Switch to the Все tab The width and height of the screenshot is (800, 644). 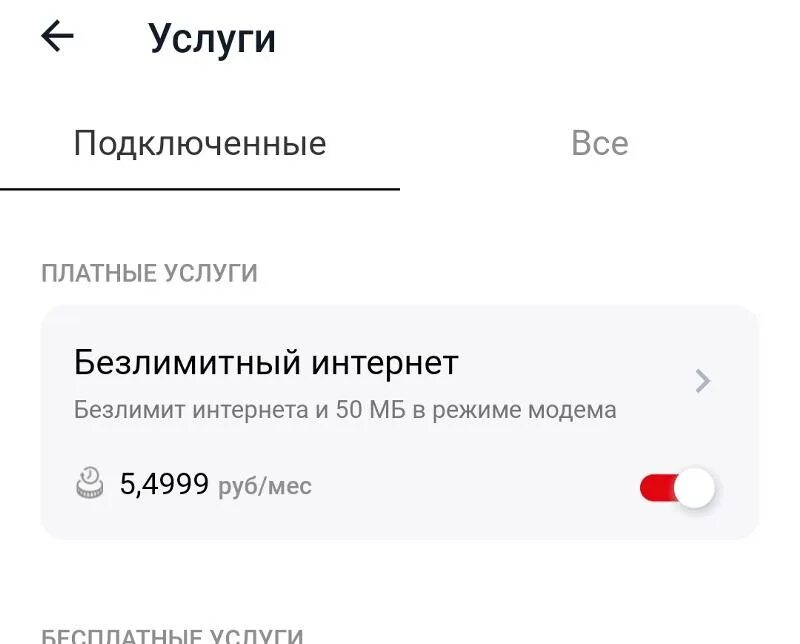[599, 144]
